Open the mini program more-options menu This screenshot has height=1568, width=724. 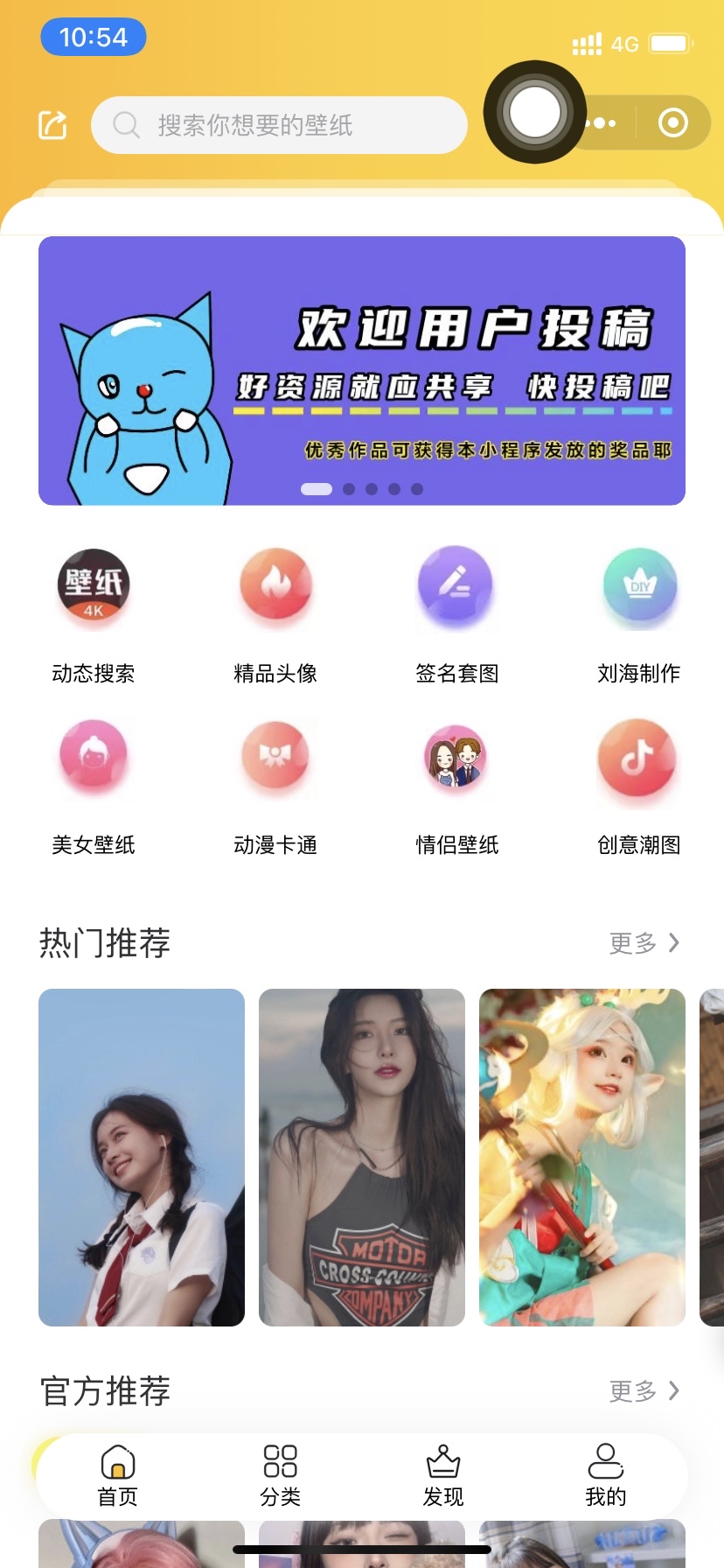[603, 123]
